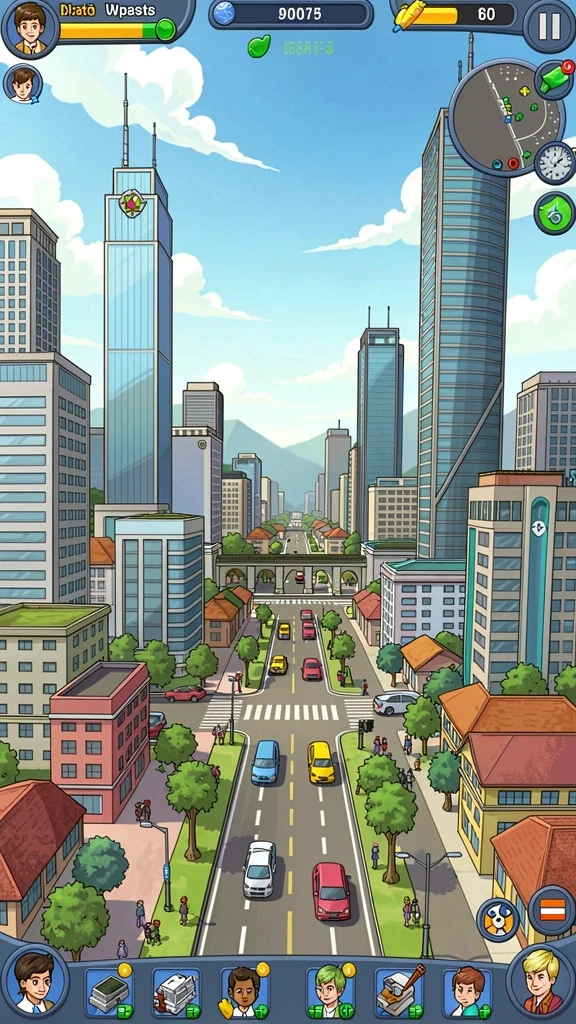Pause the game
The width and height of the screenshot is (576, 1024).
[549, 26]
